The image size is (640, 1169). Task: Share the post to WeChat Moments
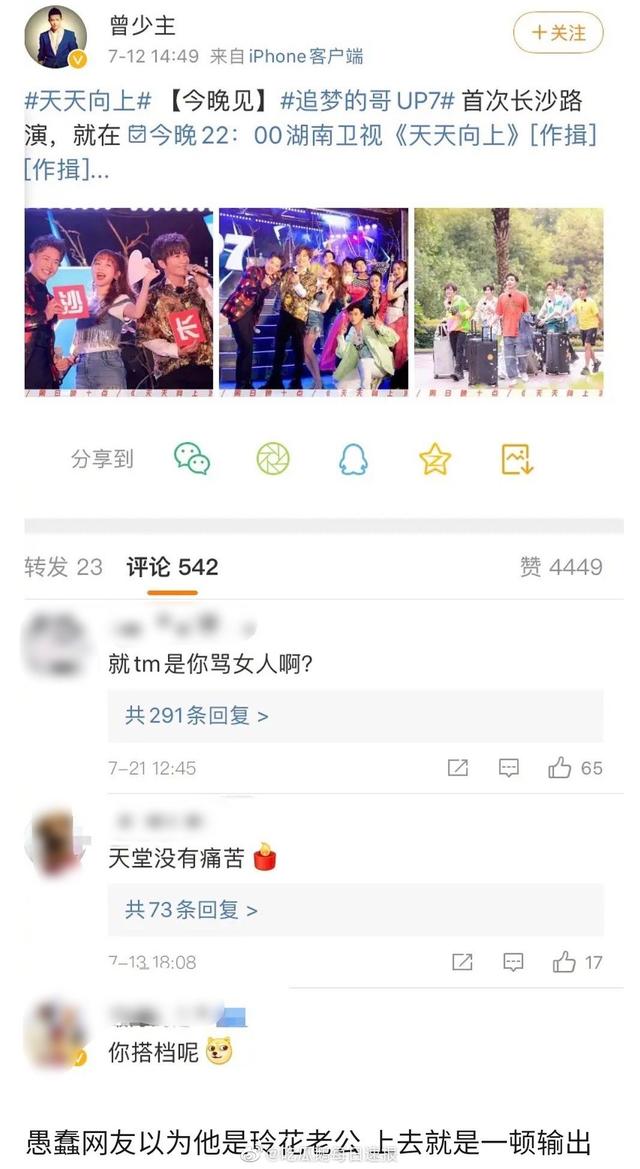pos(272,459)
